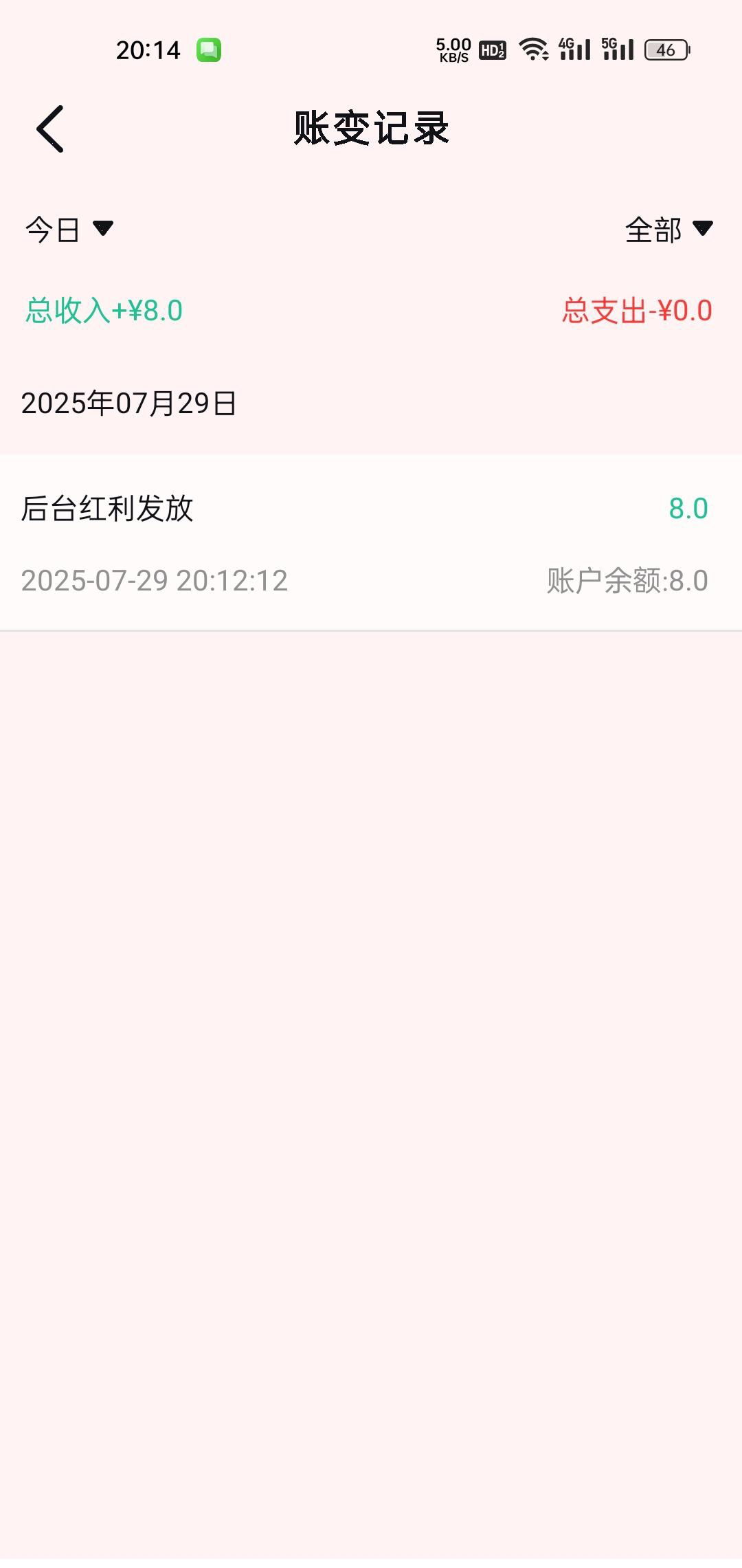Go back from 账变记录 page

click(x=50, y=129)
